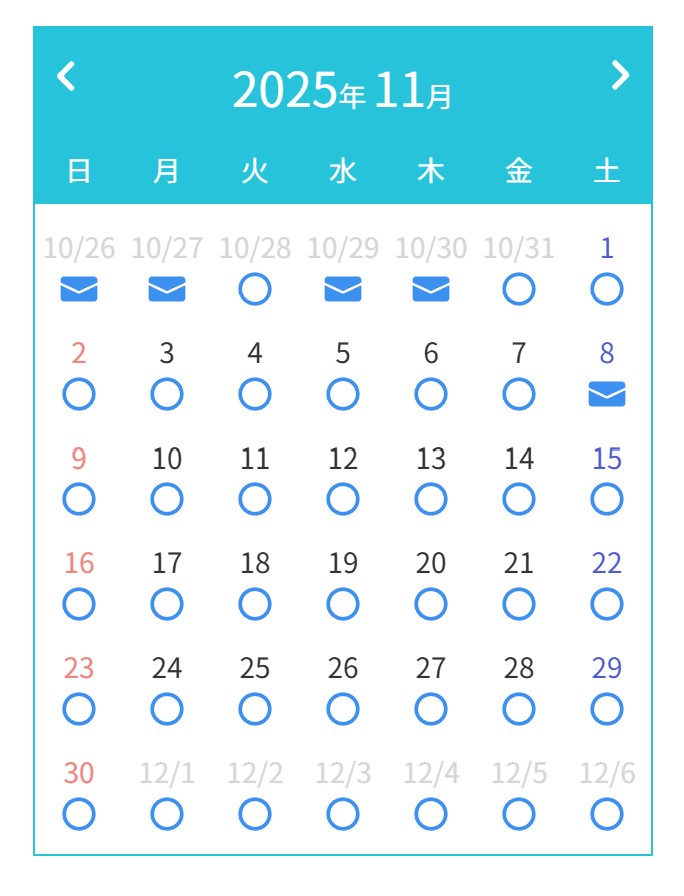Image resolution: width=684 pixels, height=896 pixels.
Task: Go to the next month
Action: [x=620, y=76]
